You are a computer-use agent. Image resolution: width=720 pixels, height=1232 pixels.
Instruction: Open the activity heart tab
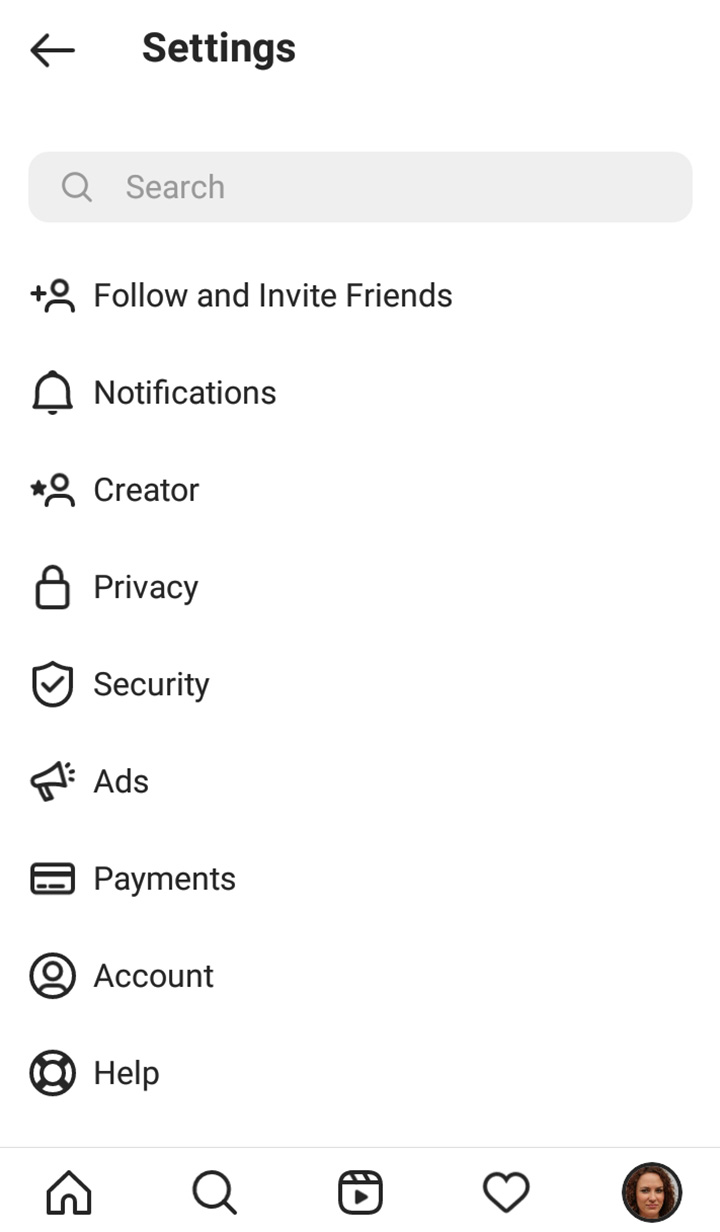tap(506, 1192)
